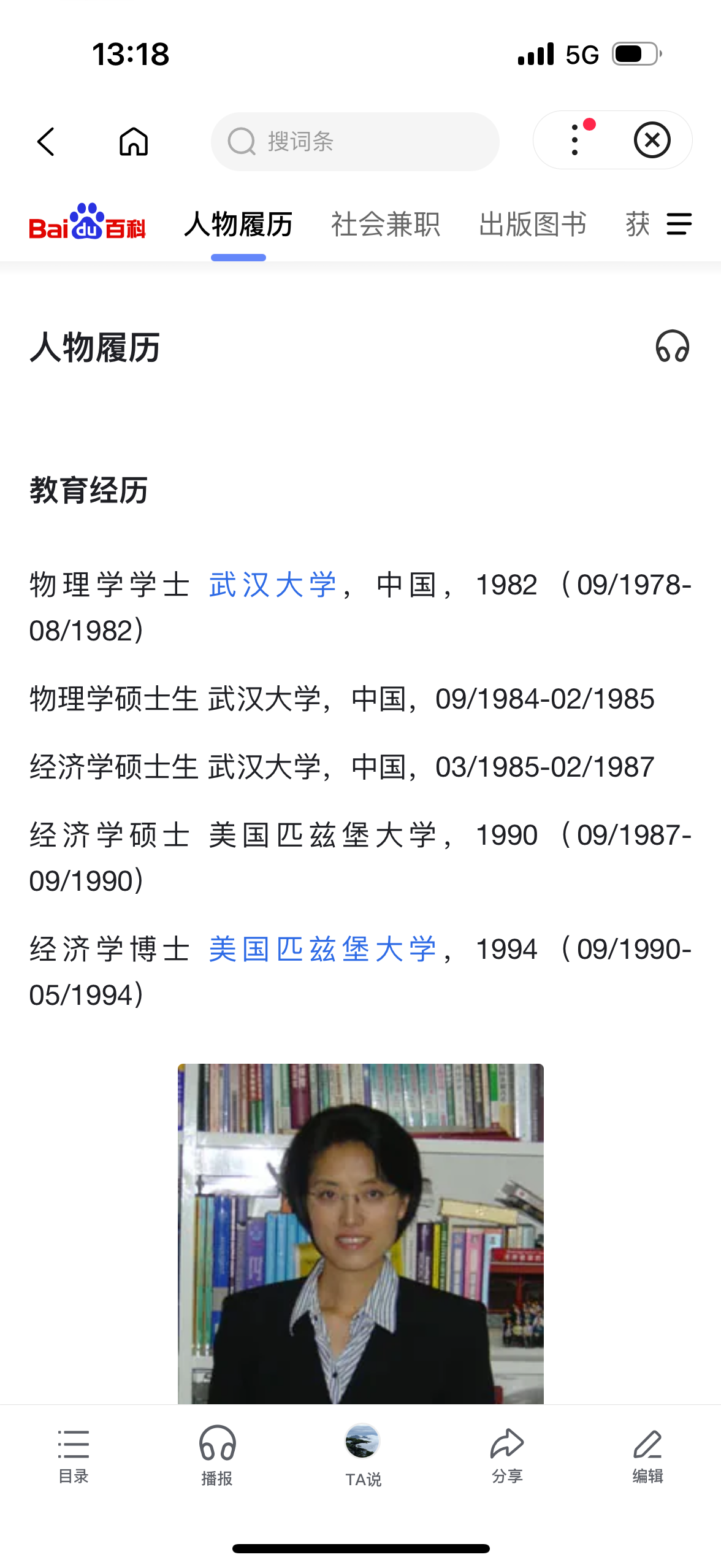Open the 武汉大学 link
721x1568 pixels.
point(273,585)
